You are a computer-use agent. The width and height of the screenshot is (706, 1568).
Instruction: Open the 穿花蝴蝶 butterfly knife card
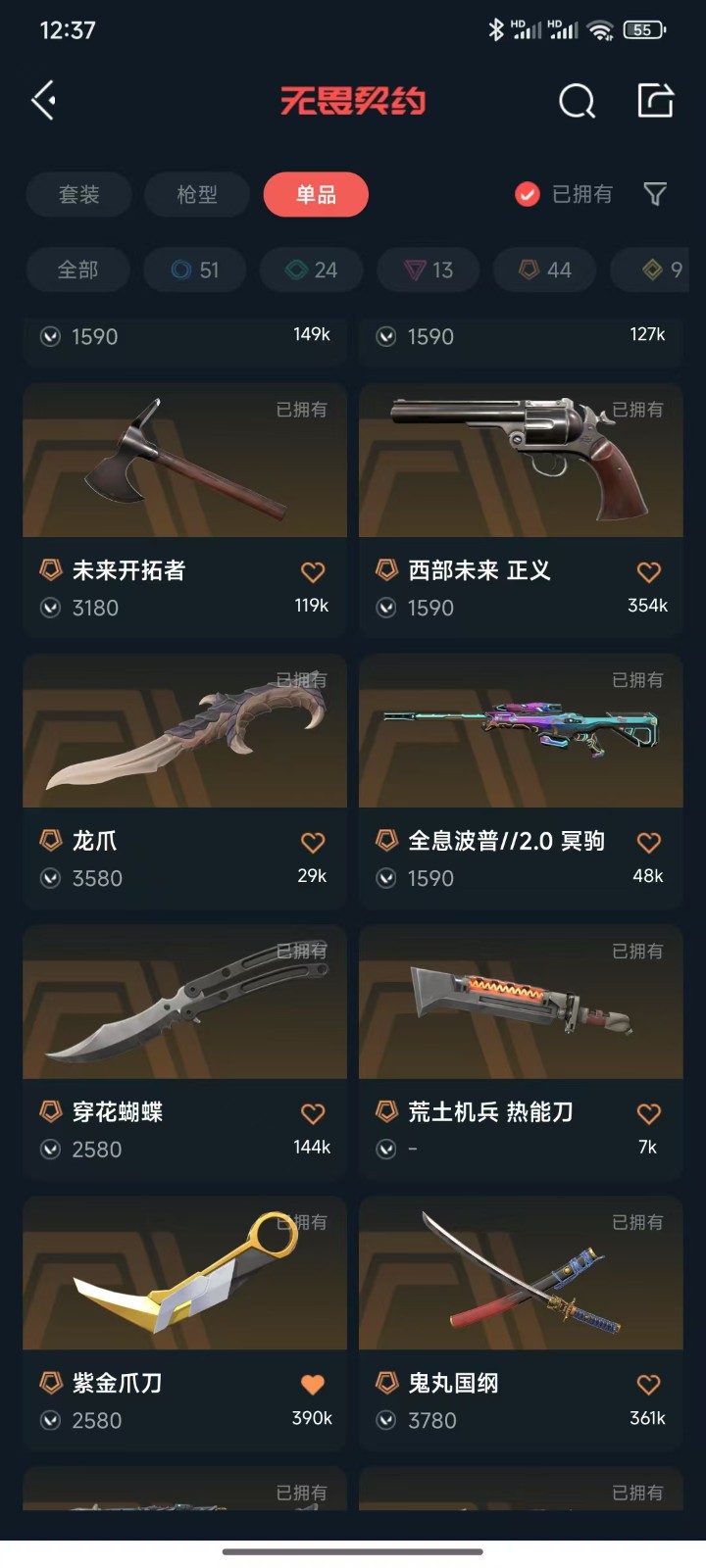coord(184,1051)
